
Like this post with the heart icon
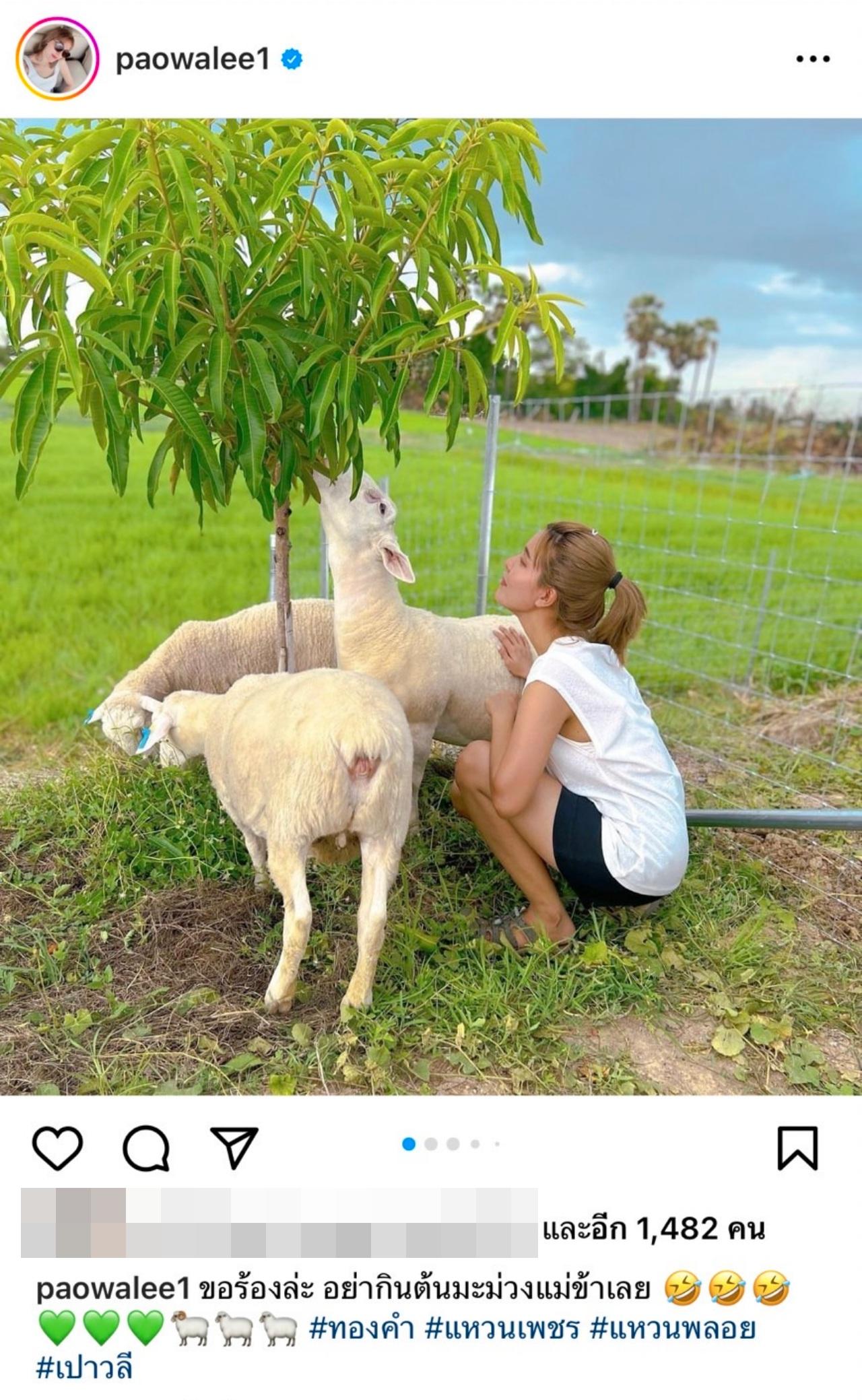coord(57,1148)
